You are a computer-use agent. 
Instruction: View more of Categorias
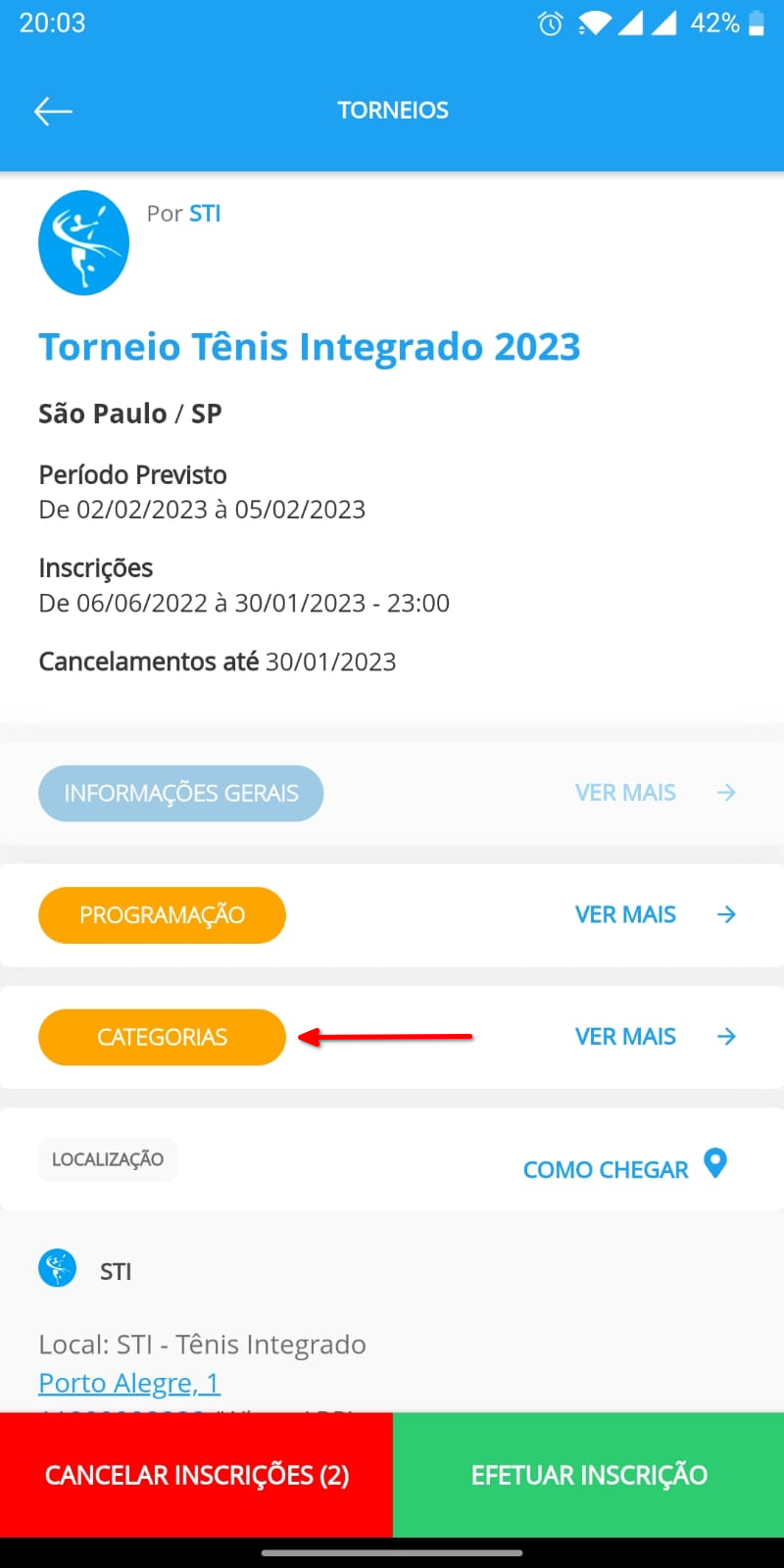point(654,1037)
